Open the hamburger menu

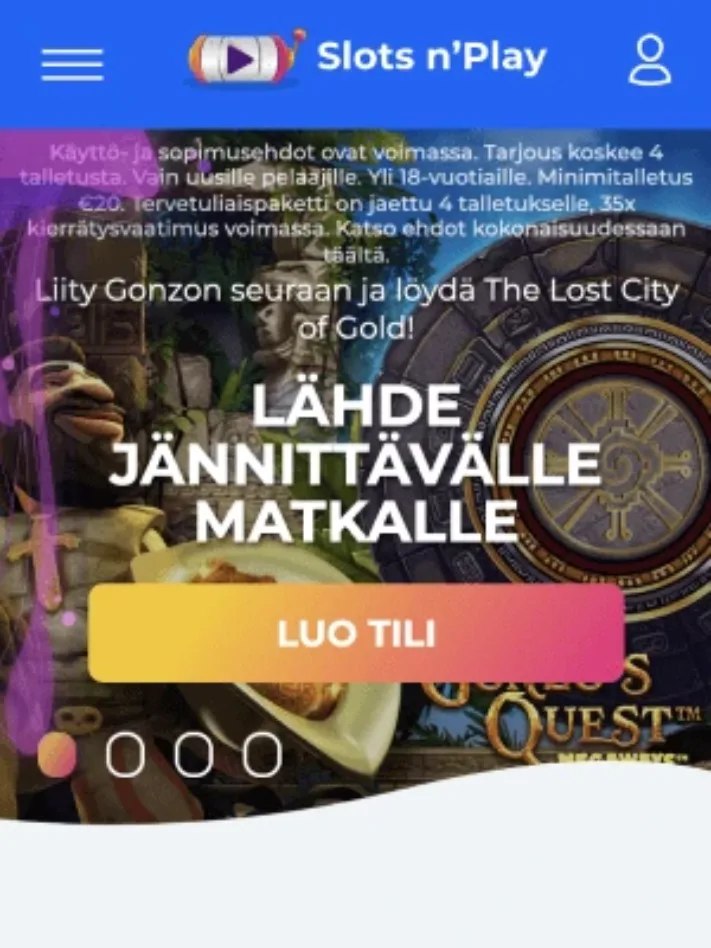click(72, 64)
